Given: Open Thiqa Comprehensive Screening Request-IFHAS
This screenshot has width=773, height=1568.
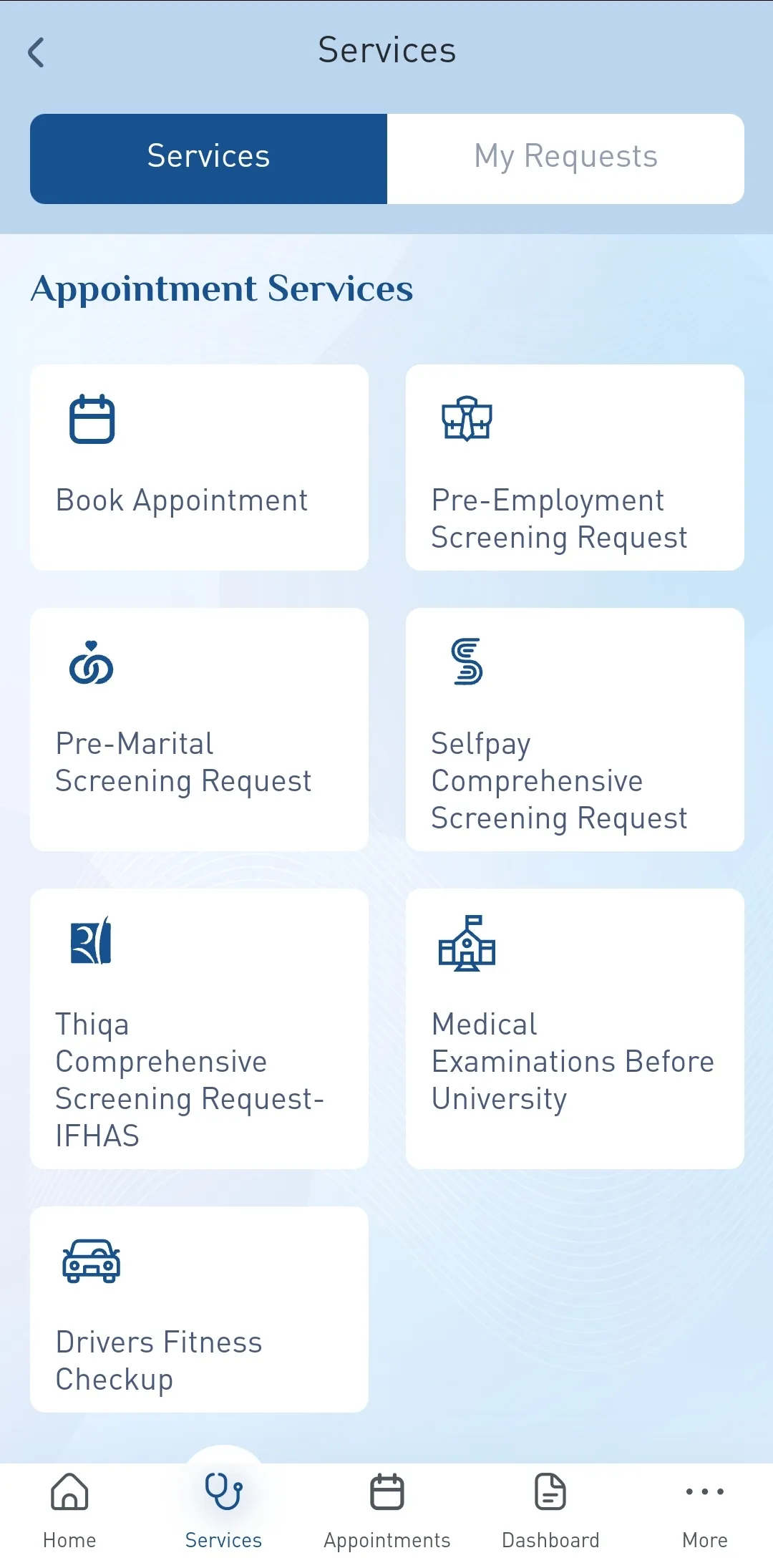Looking at the screenshot, I should click(x=199, y=1028).
